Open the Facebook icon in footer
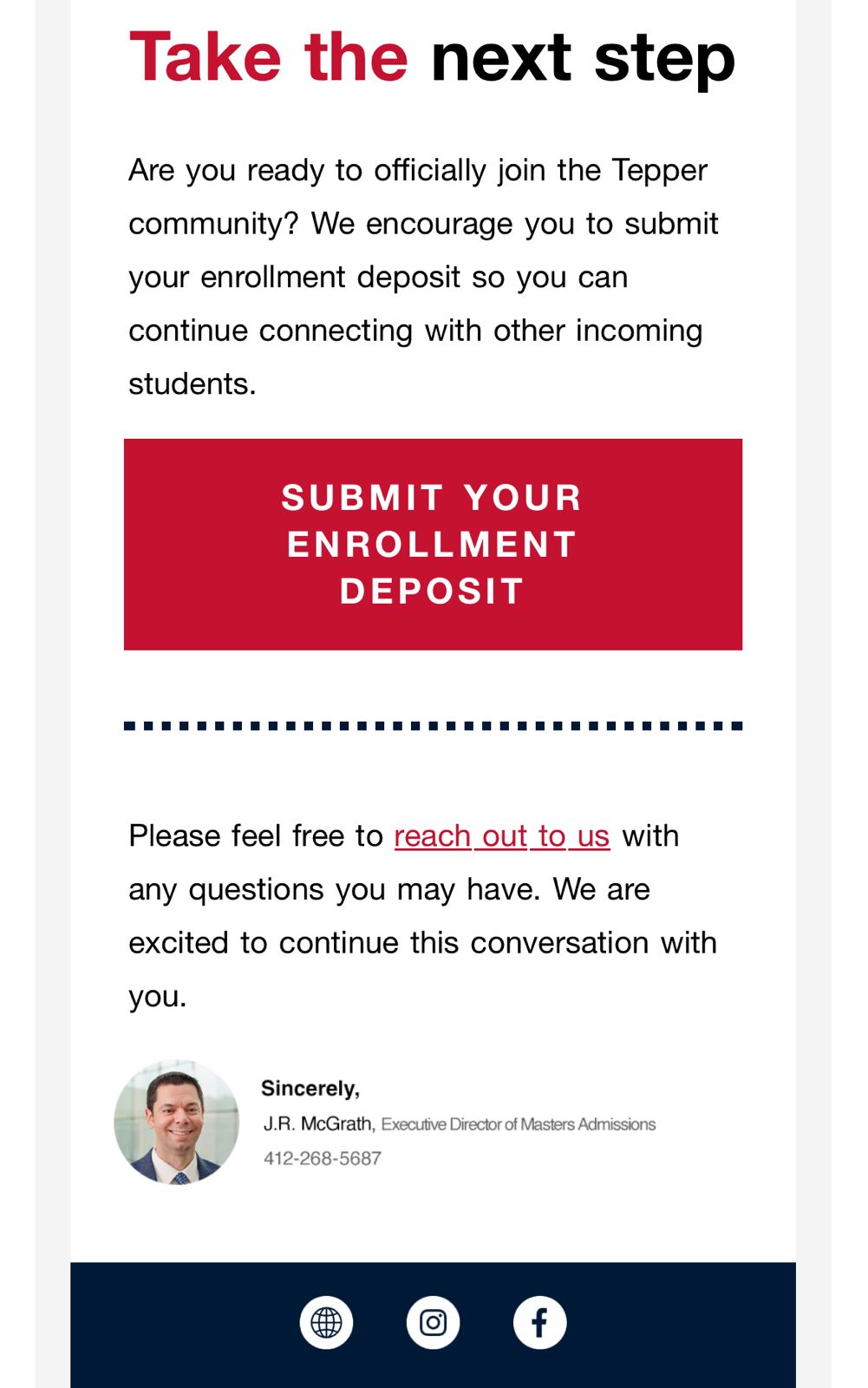This screenshot has width=868, height=1388. tap(539, 1323)
